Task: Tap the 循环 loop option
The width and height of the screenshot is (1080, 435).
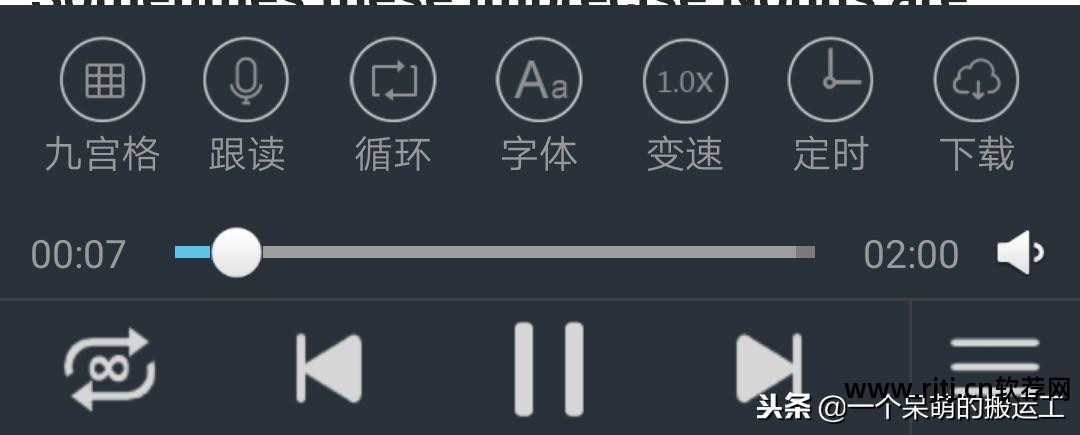Action: [x=393, y=82]
